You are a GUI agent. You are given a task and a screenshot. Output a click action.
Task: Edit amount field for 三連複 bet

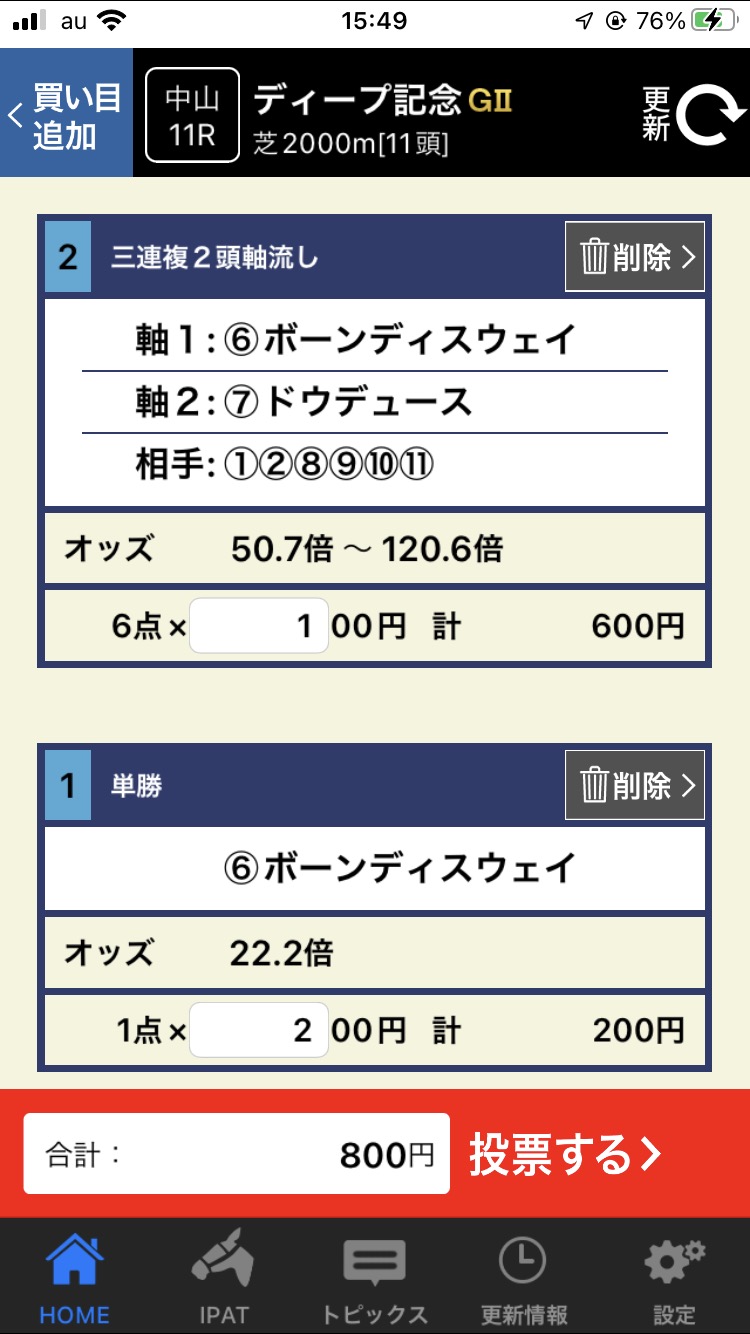click(x=259, y=626)
